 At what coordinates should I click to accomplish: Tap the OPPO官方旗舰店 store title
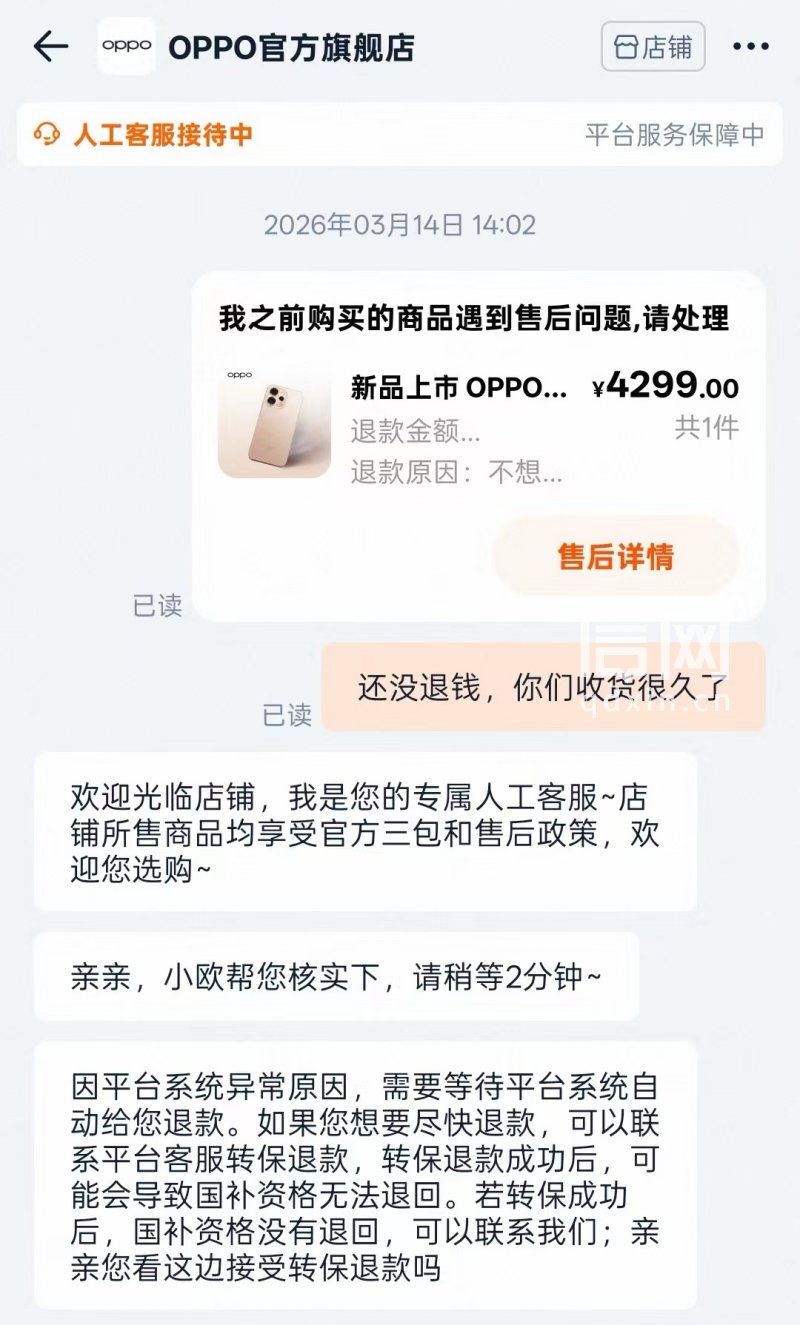click(290, 47)
